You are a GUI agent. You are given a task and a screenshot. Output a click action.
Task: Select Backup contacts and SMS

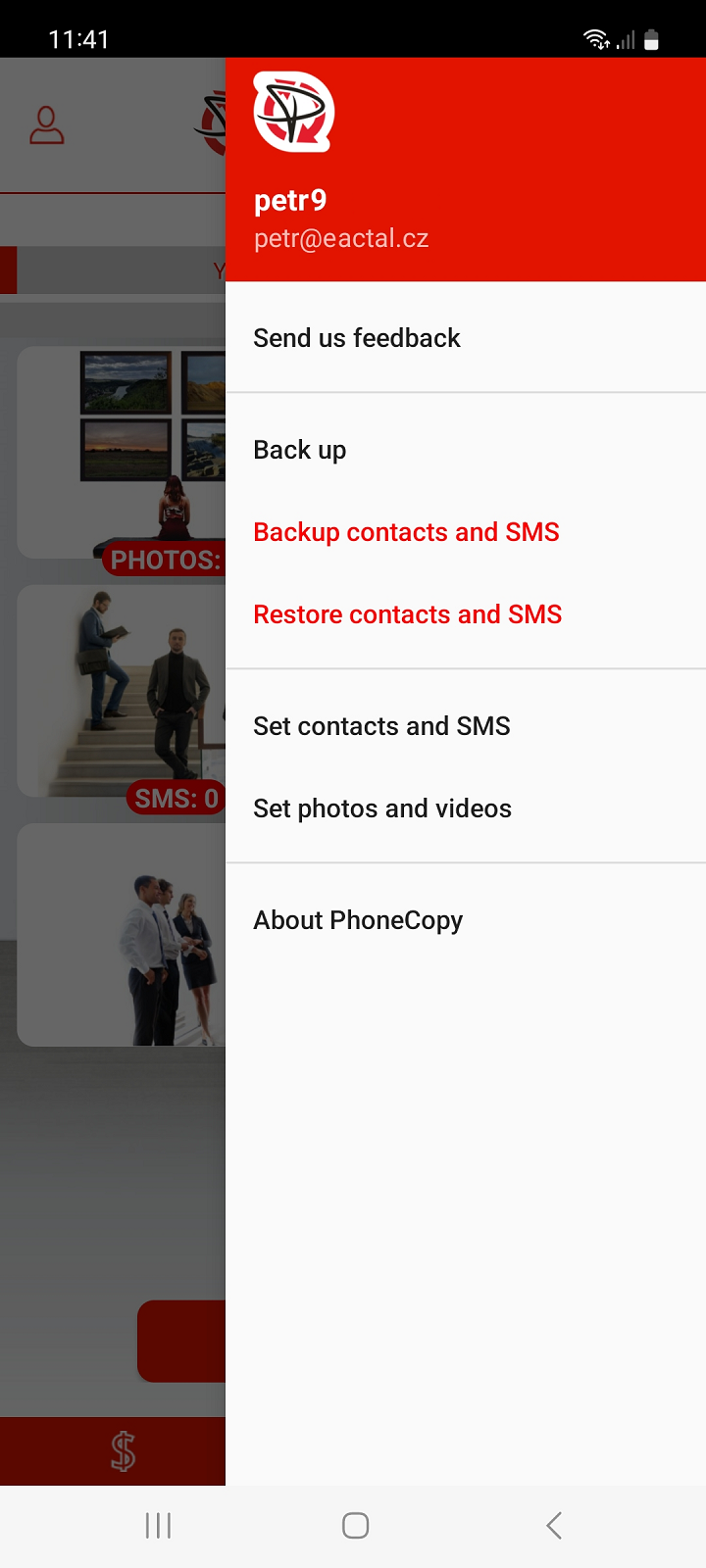(x=406, y=532)
